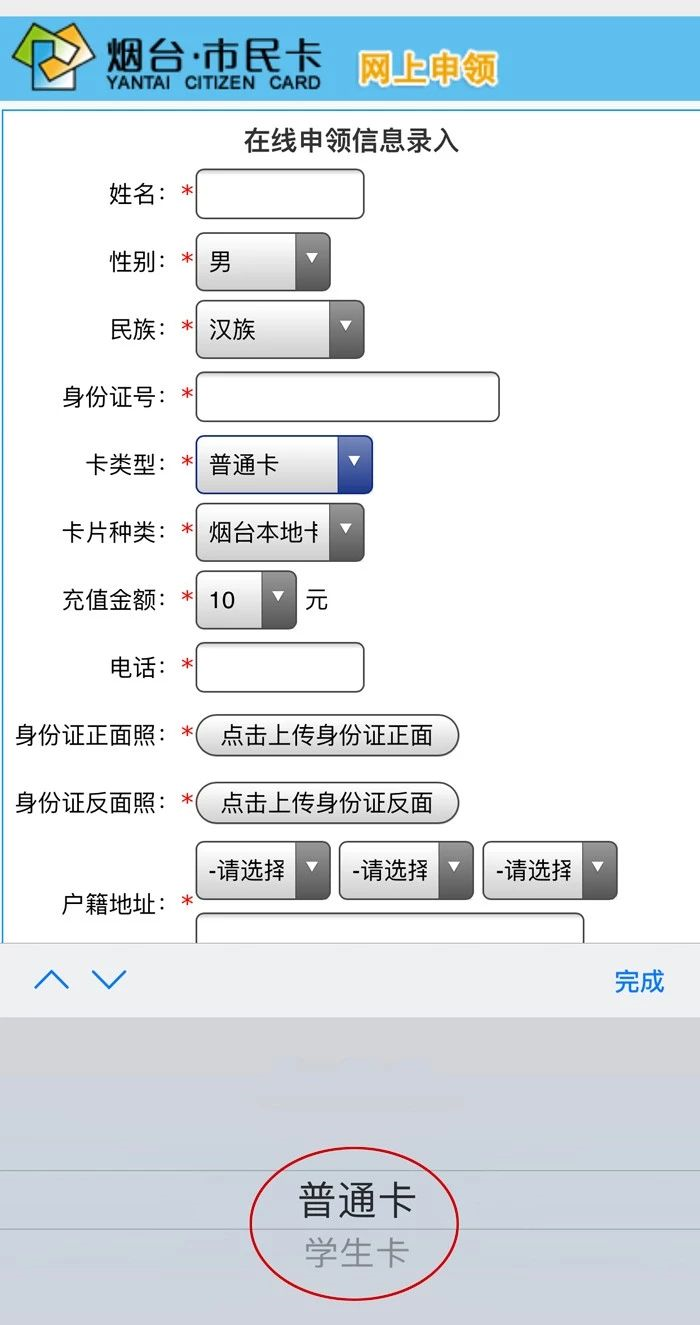Jump to next field with down arrow
700x1325 pixels.
pyautogui.click(x=109, y=980)
